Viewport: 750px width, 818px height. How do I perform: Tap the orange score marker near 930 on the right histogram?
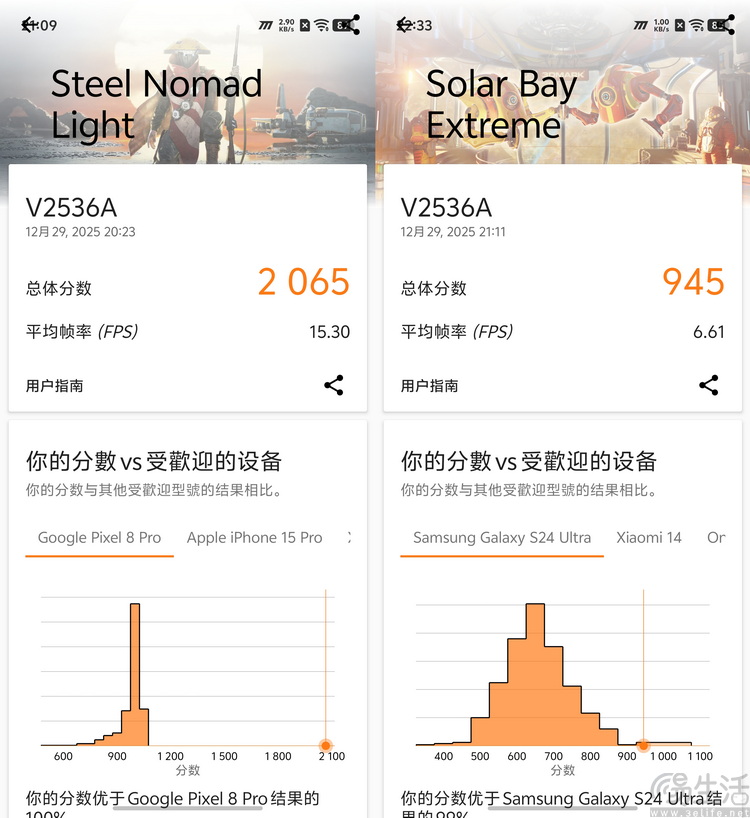pos(643,745)
